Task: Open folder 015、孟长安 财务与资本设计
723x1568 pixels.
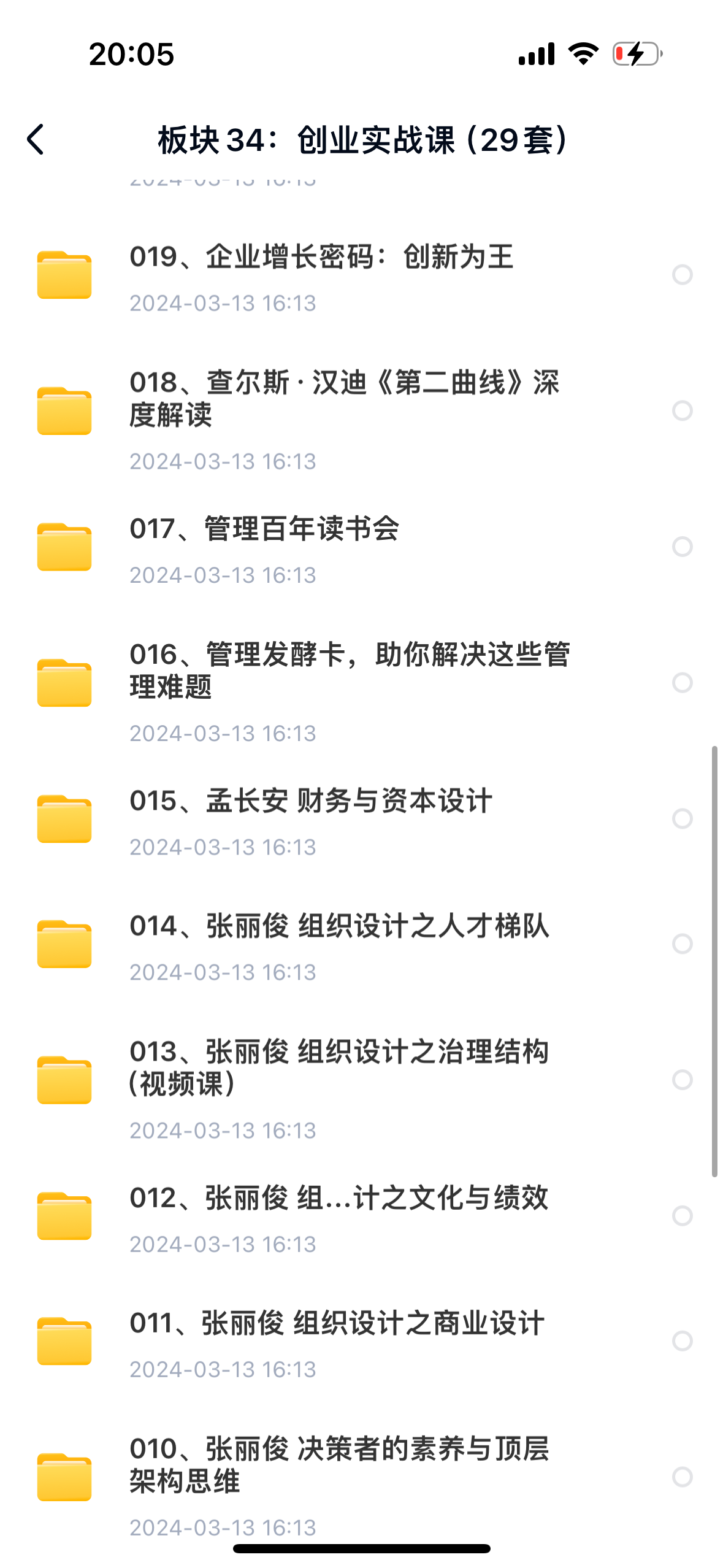Action: coord(310,801)
